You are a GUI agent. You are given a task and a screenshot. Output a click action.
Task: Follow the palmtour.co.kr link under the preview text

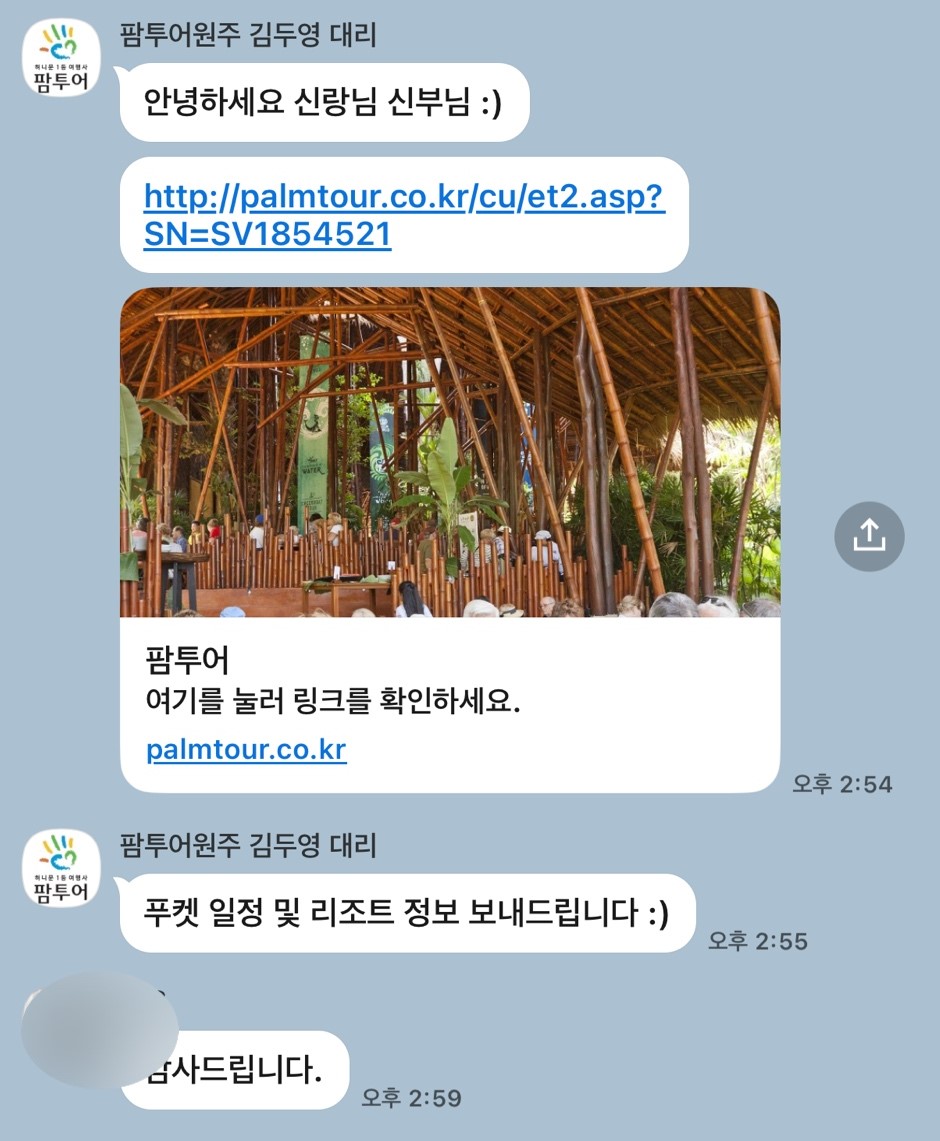tap(246, 749)
